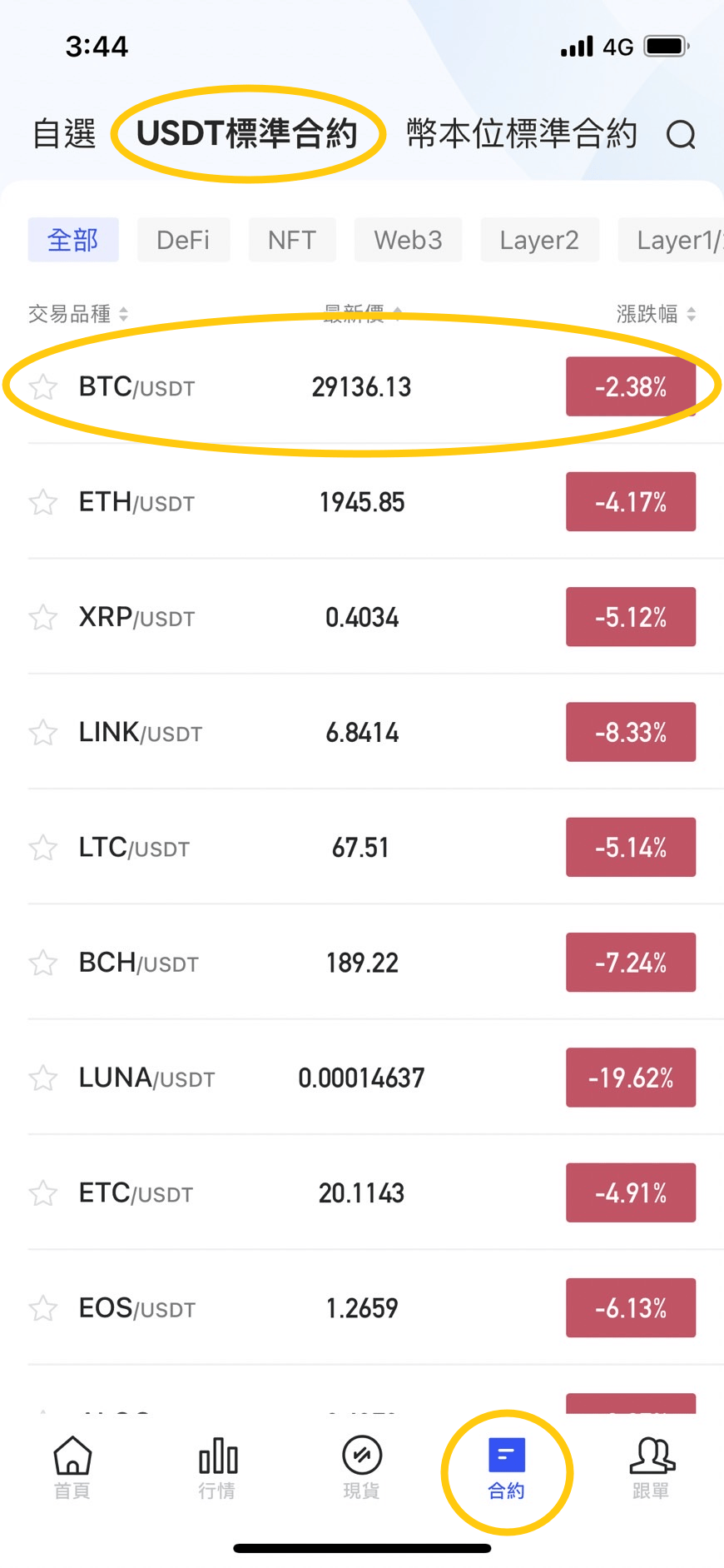The width and height of the screenshot is (724, 1568).
Task: Select the 全部 filter chip
Action: tap(73, 240)
